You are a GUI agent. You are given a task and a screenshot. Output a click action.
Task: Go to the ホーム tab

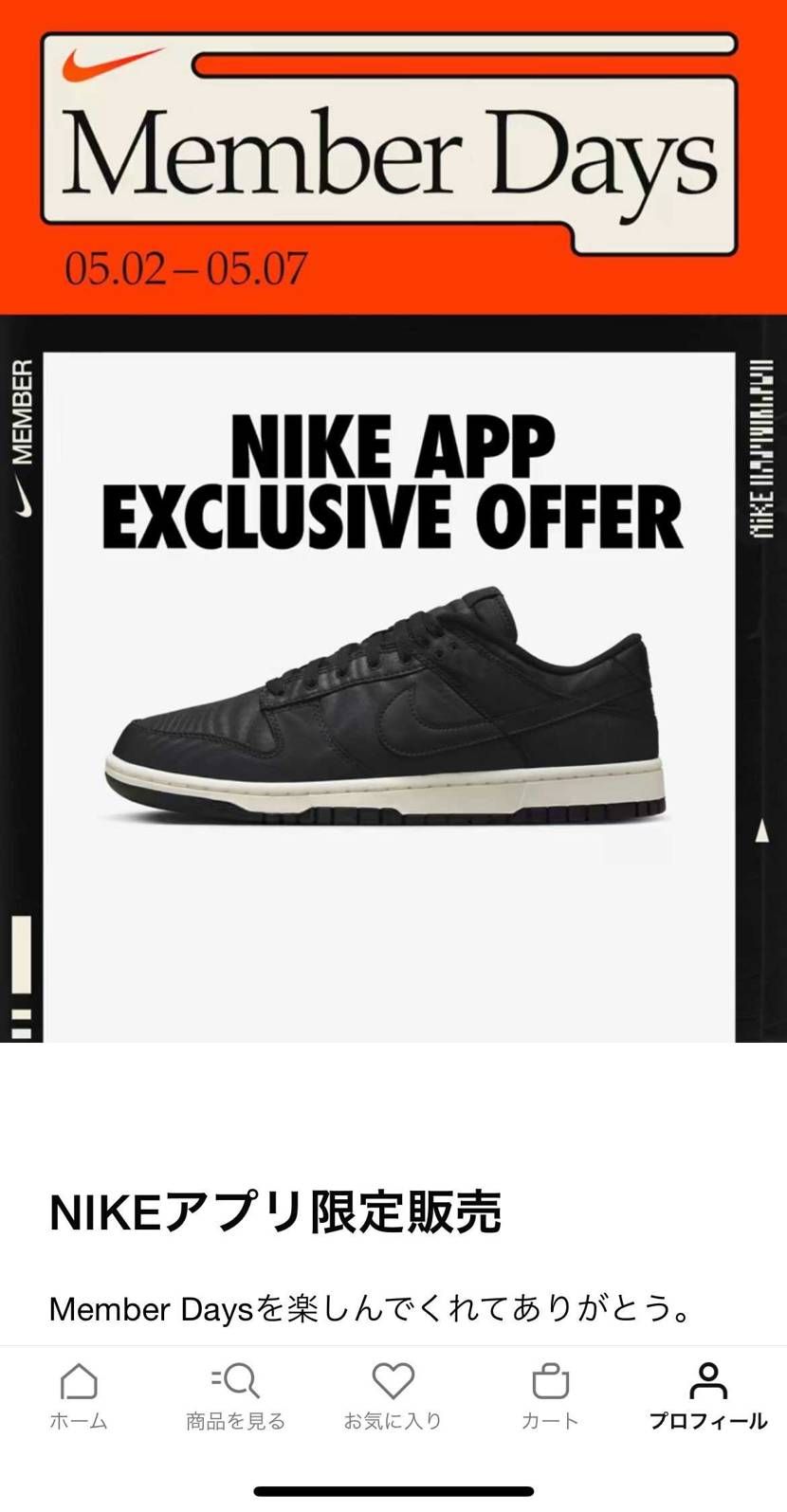(x=79, y=1395)
